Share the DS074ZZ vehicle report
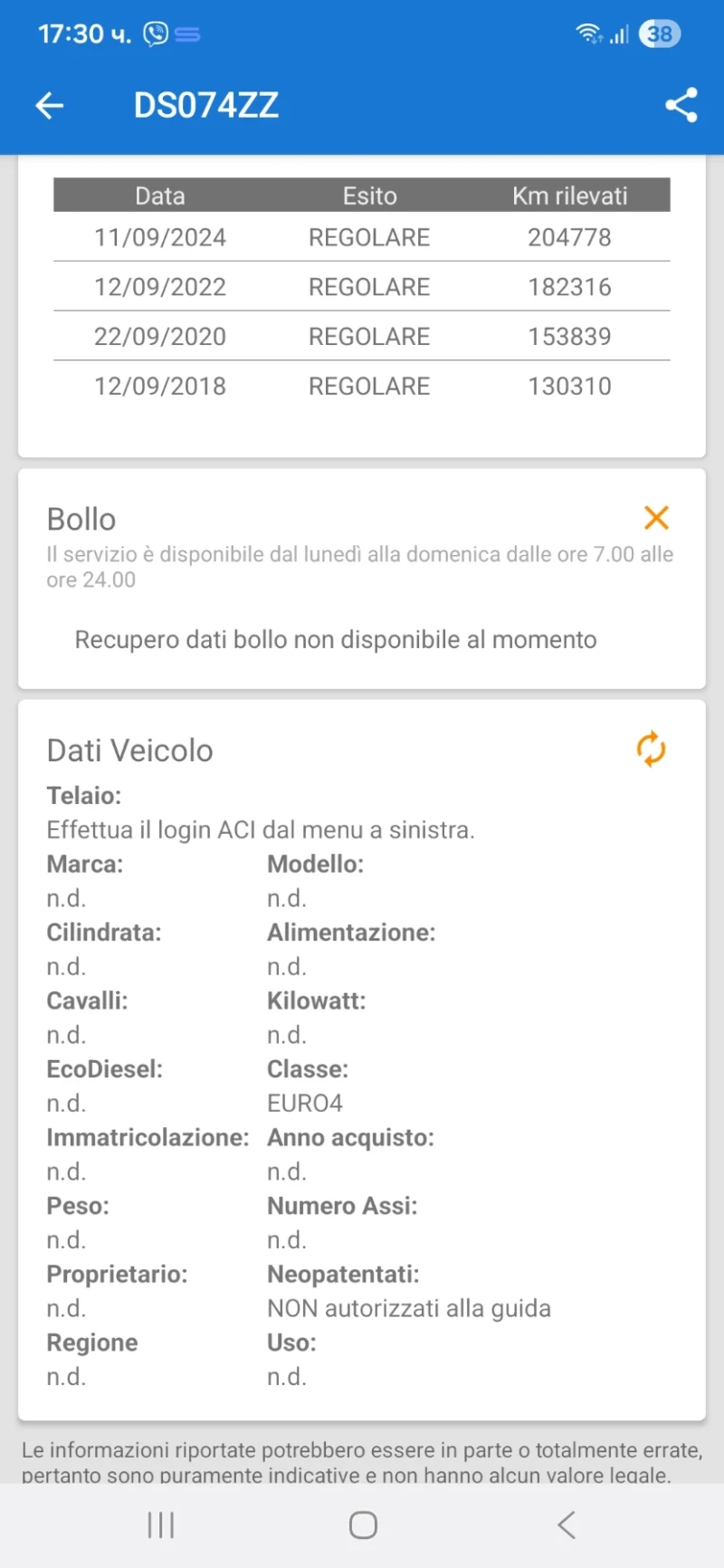The width and height of the screenshot is (724, 1568). (x=681, y=105)
